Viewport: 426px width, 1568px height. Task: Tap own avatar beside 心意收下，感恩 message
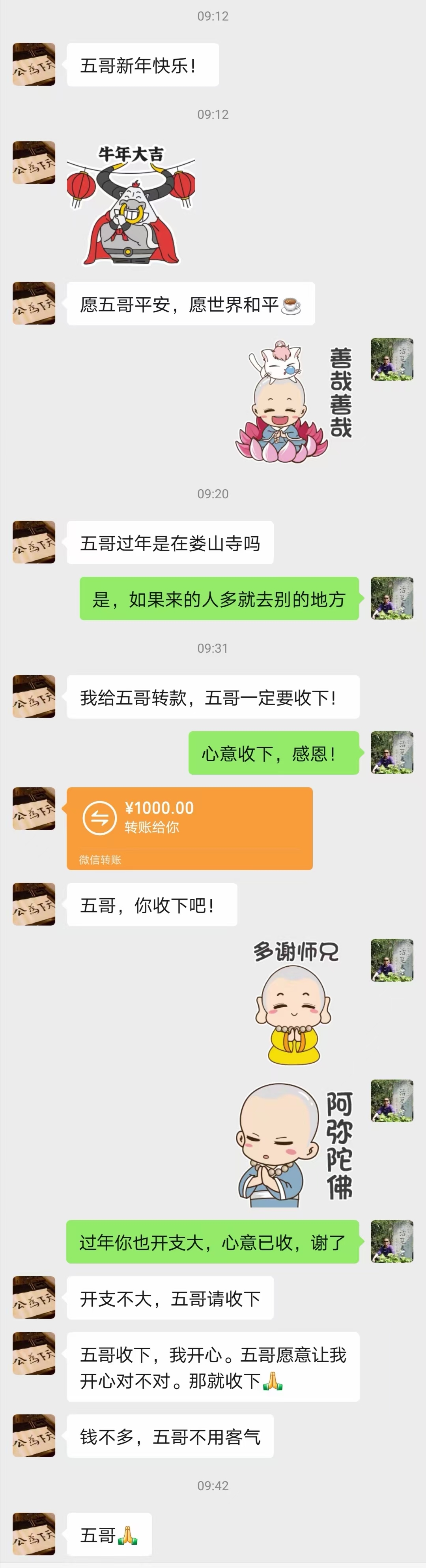coord(392,752)
